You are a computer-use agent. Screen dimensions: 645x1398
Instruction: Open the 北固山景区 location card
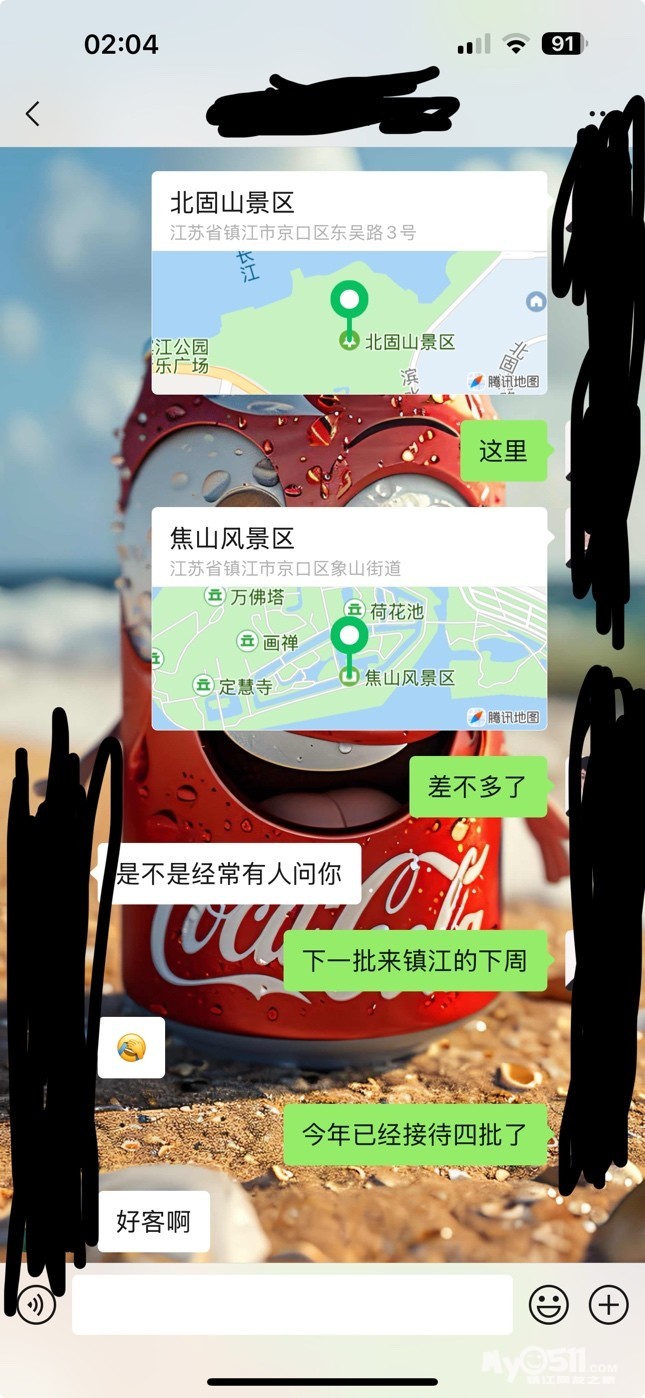point(349,283)
